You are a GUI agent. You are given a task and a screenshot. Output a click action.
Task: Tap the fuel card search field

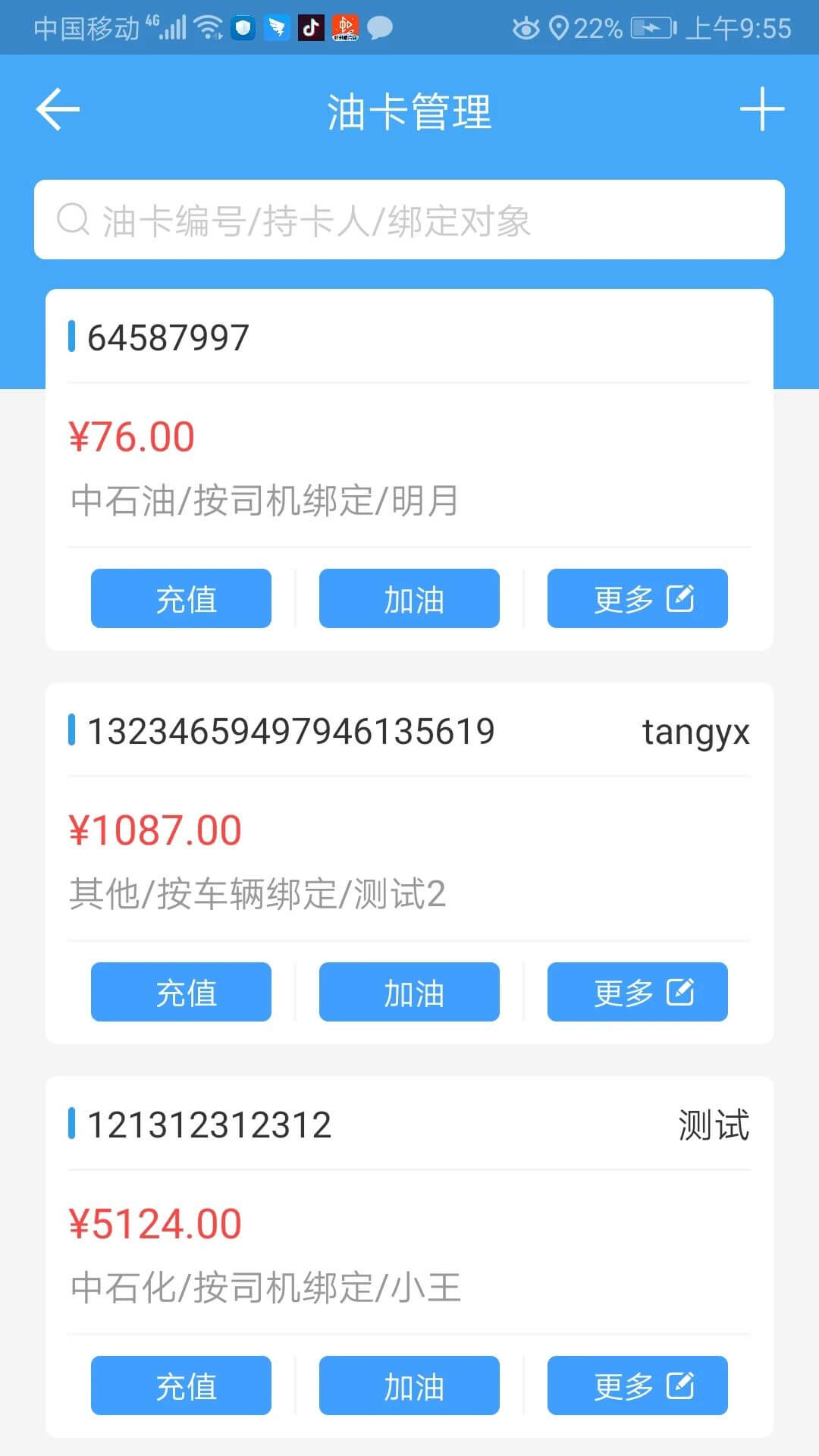409,220
